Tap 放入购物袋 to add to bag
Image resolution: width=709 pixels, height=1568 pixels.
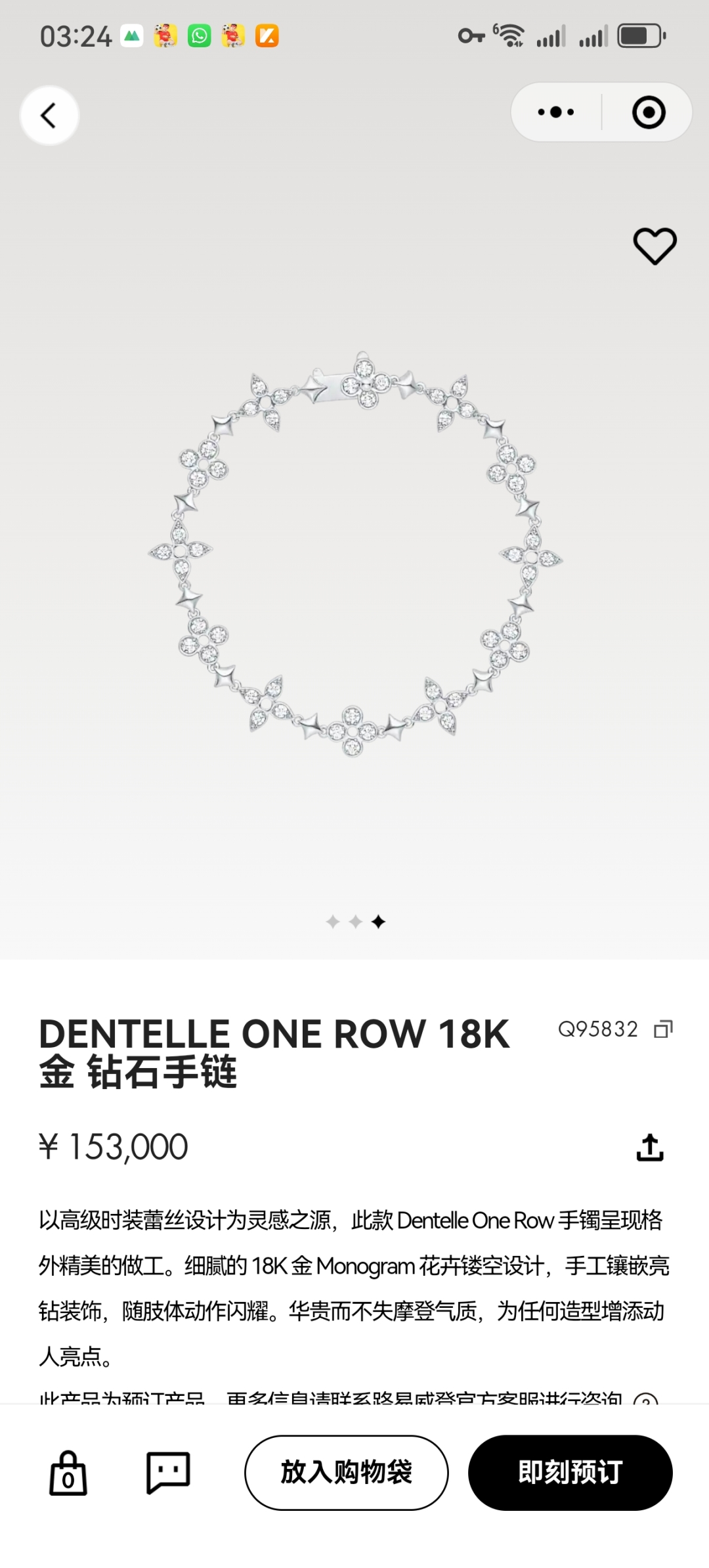click(347, 1472)
